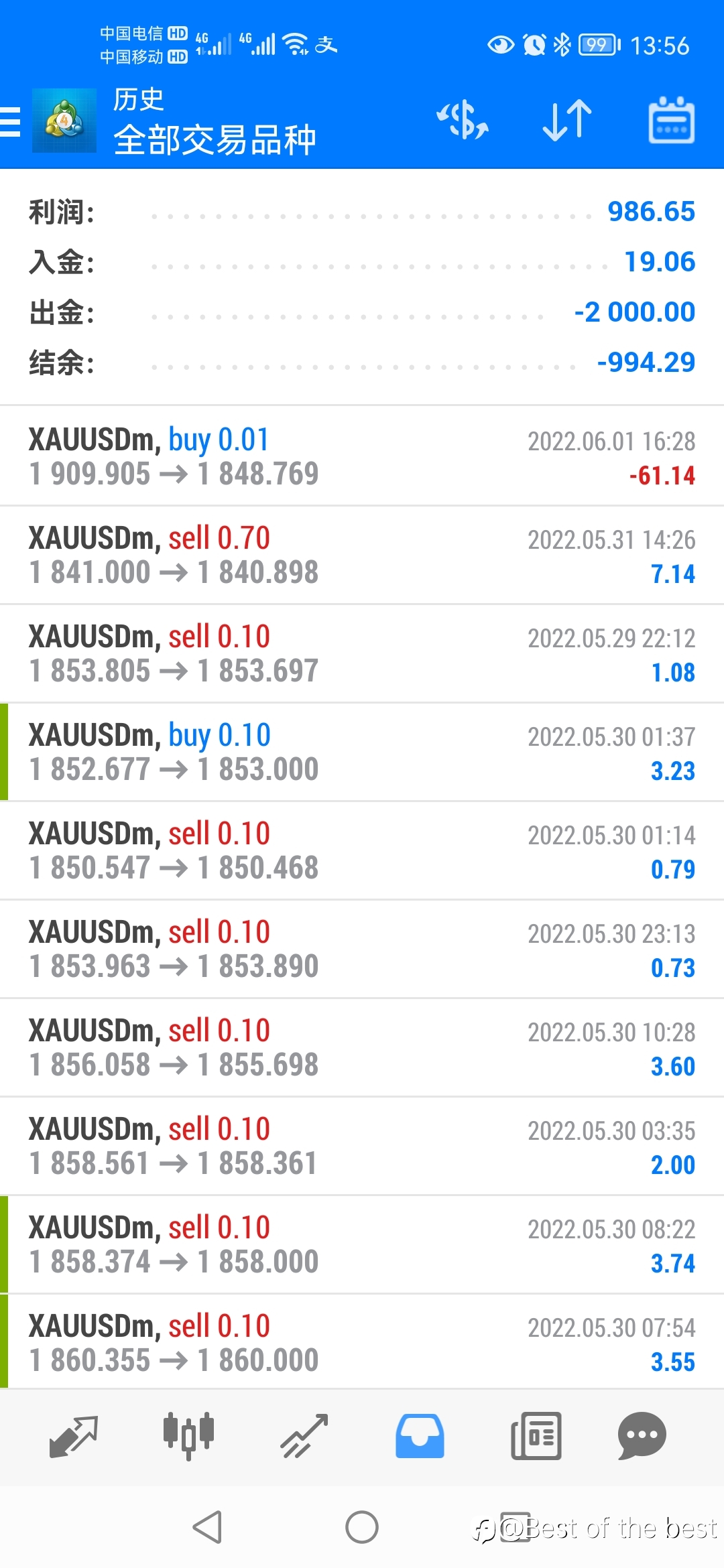View the sell 0.10 trade at 1 858.374

click(x=362, y=1244)
